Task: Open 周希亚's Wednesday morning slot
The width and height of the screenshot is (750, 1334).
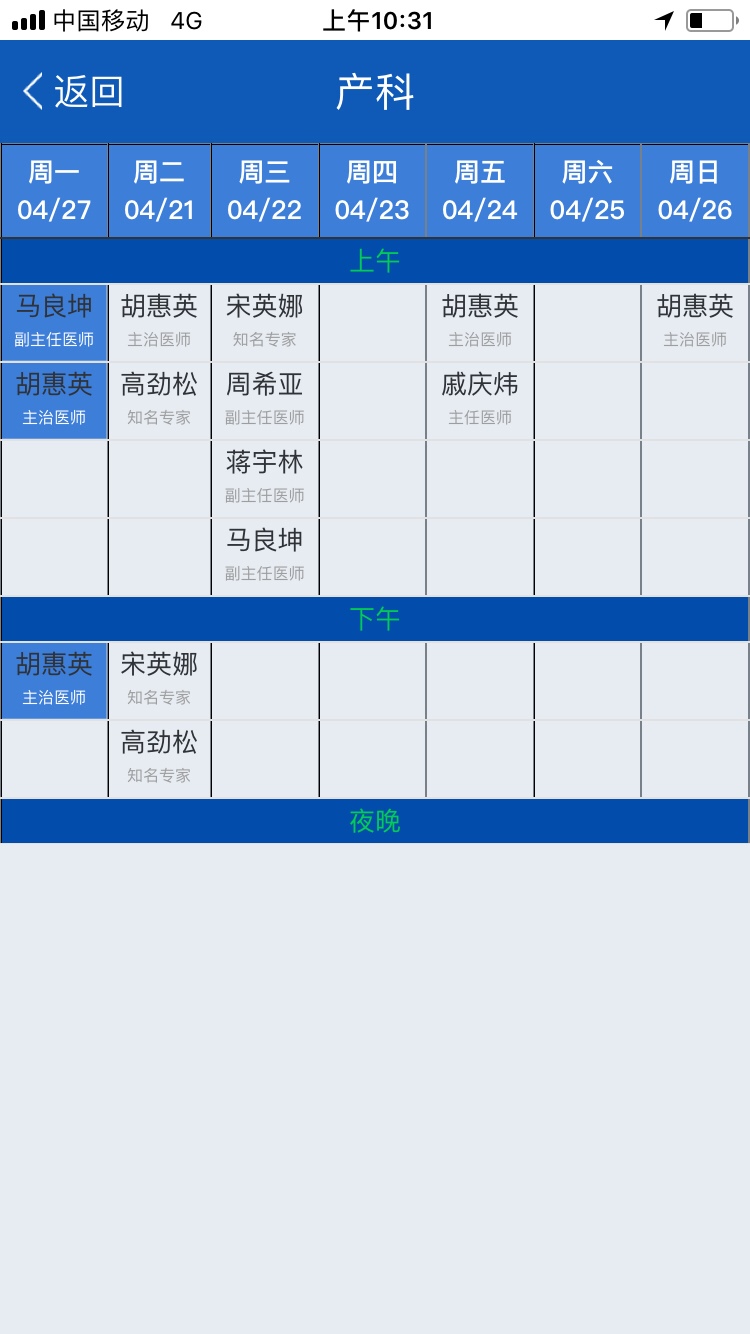Action: [x=265, y=400]
